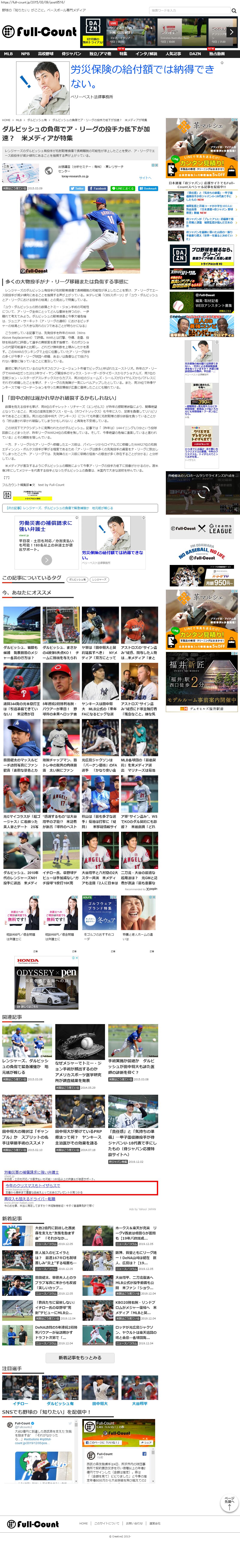Screen dimensions: 240x1568
Task: Tap the magnifier search icon
Action: click(x=234, y=10)
